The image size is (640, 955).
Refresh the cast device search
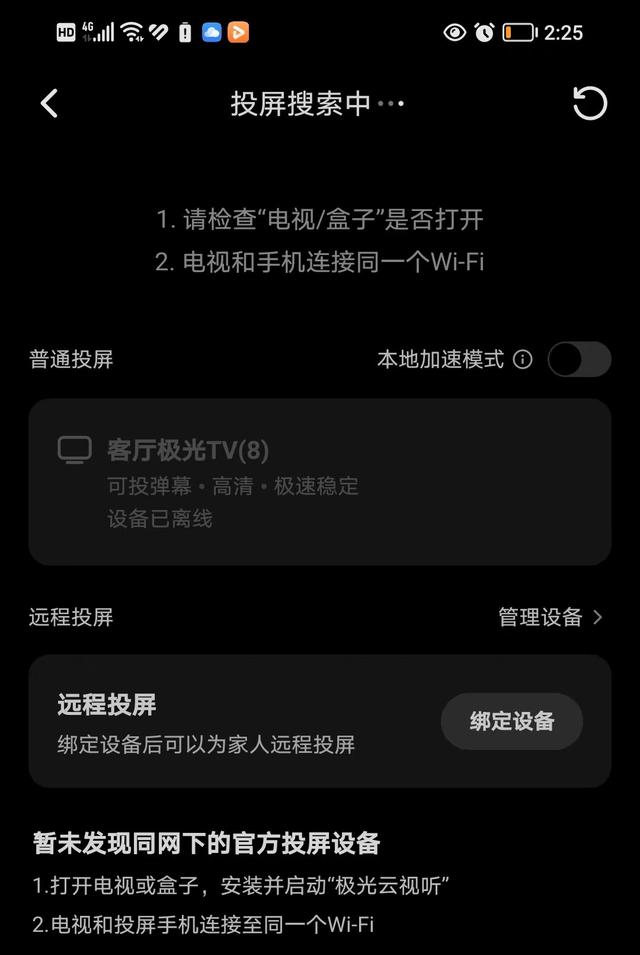(589, 103)
